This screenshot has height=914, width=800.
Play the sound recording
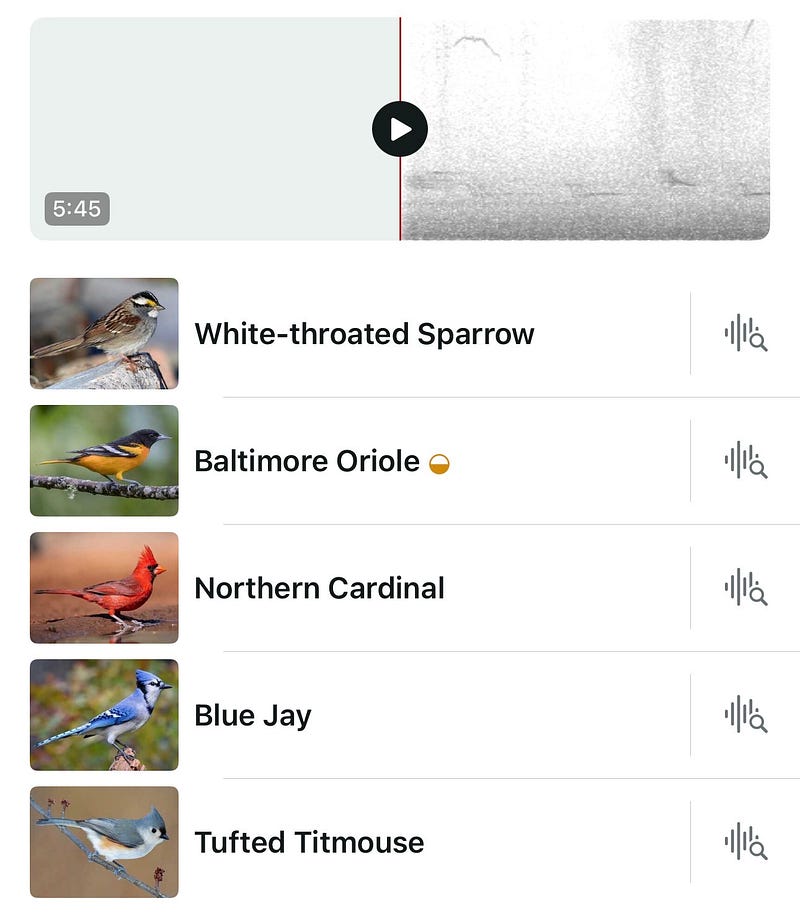[400, 129]
